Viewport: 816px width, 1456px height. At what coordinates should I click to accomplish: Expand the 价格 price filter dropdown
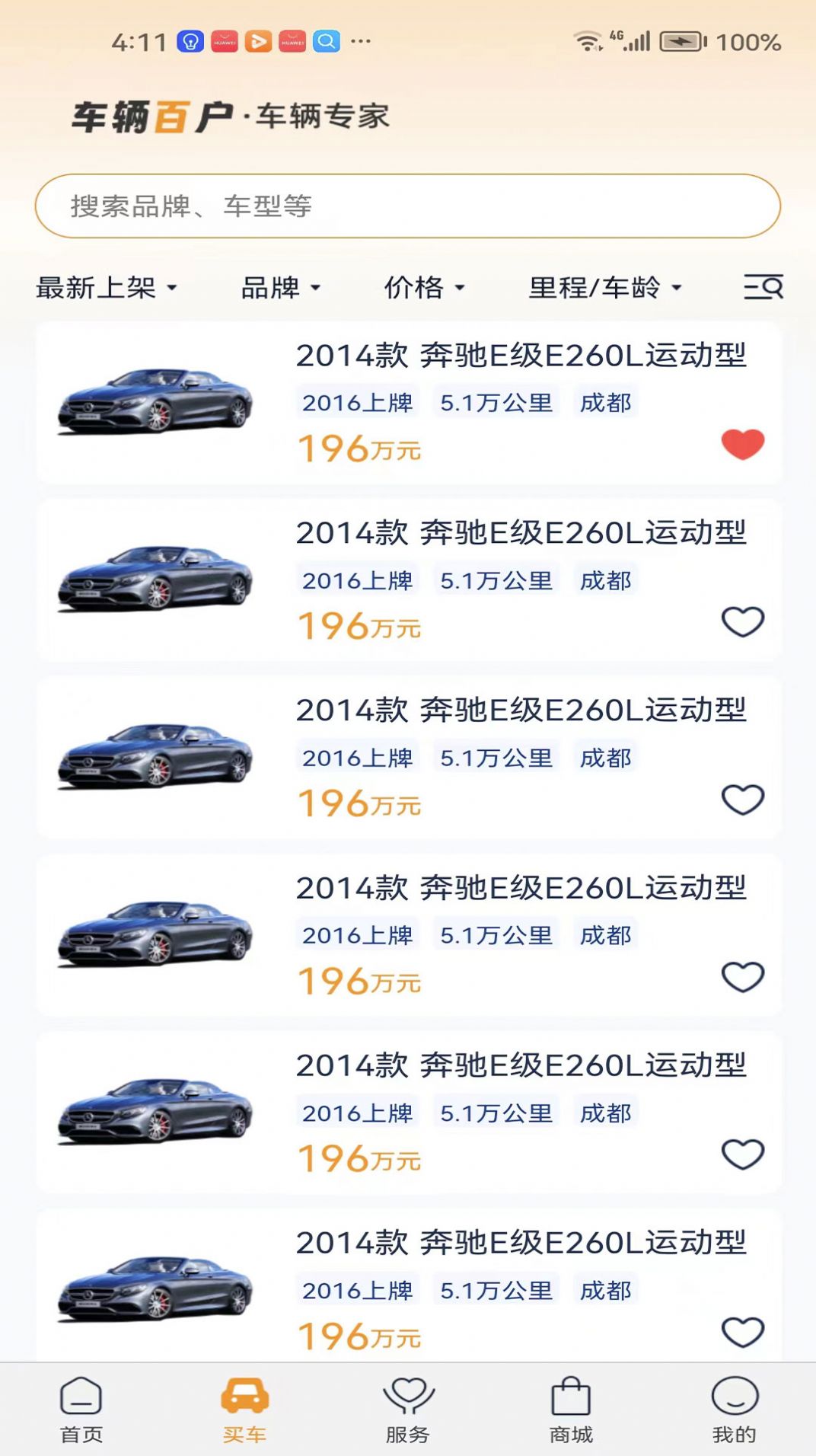coord(425,287)
